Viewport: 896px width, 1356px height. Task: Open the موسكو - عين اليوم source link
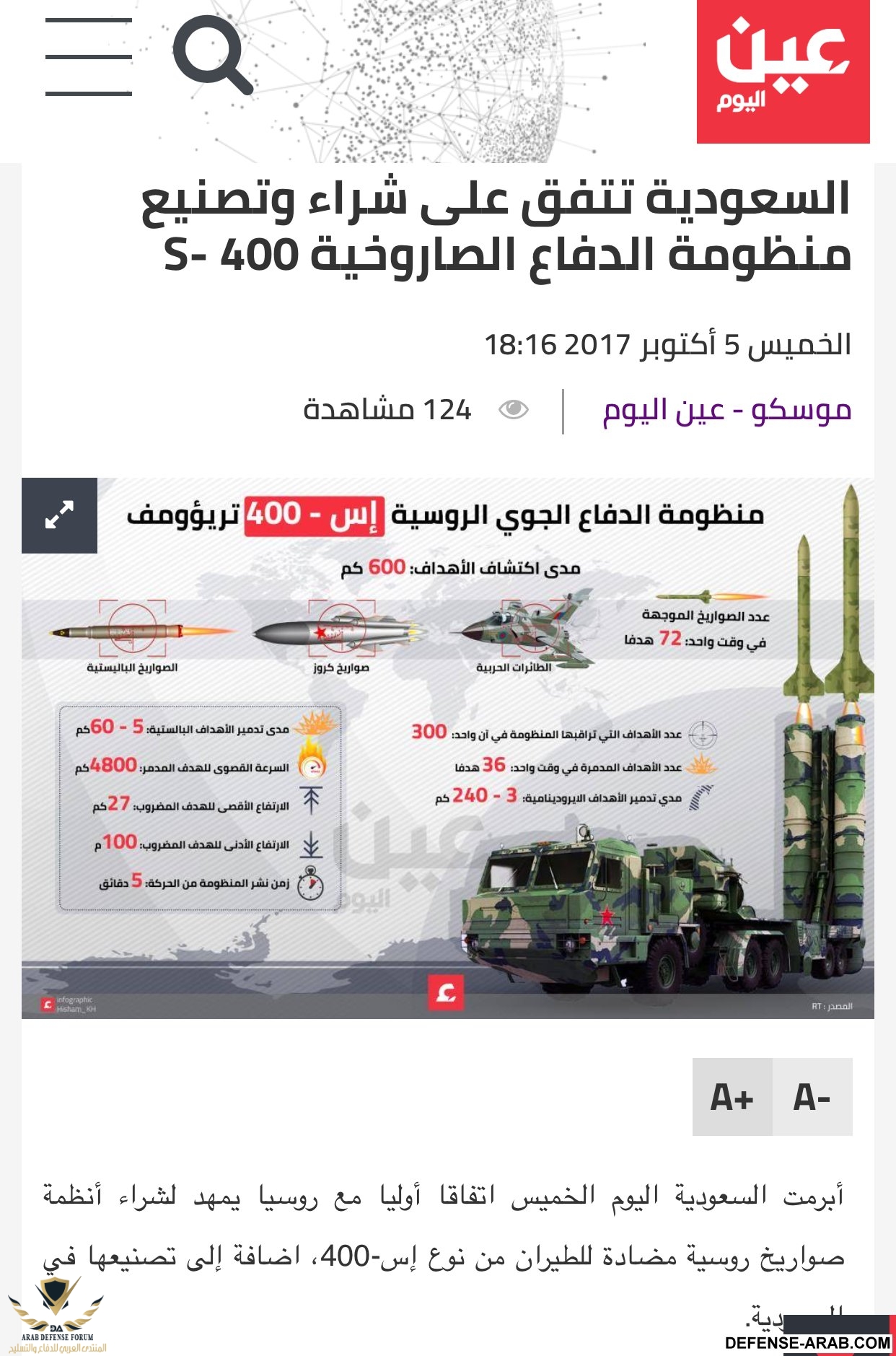pyautogui.click(x=726, y=411)
